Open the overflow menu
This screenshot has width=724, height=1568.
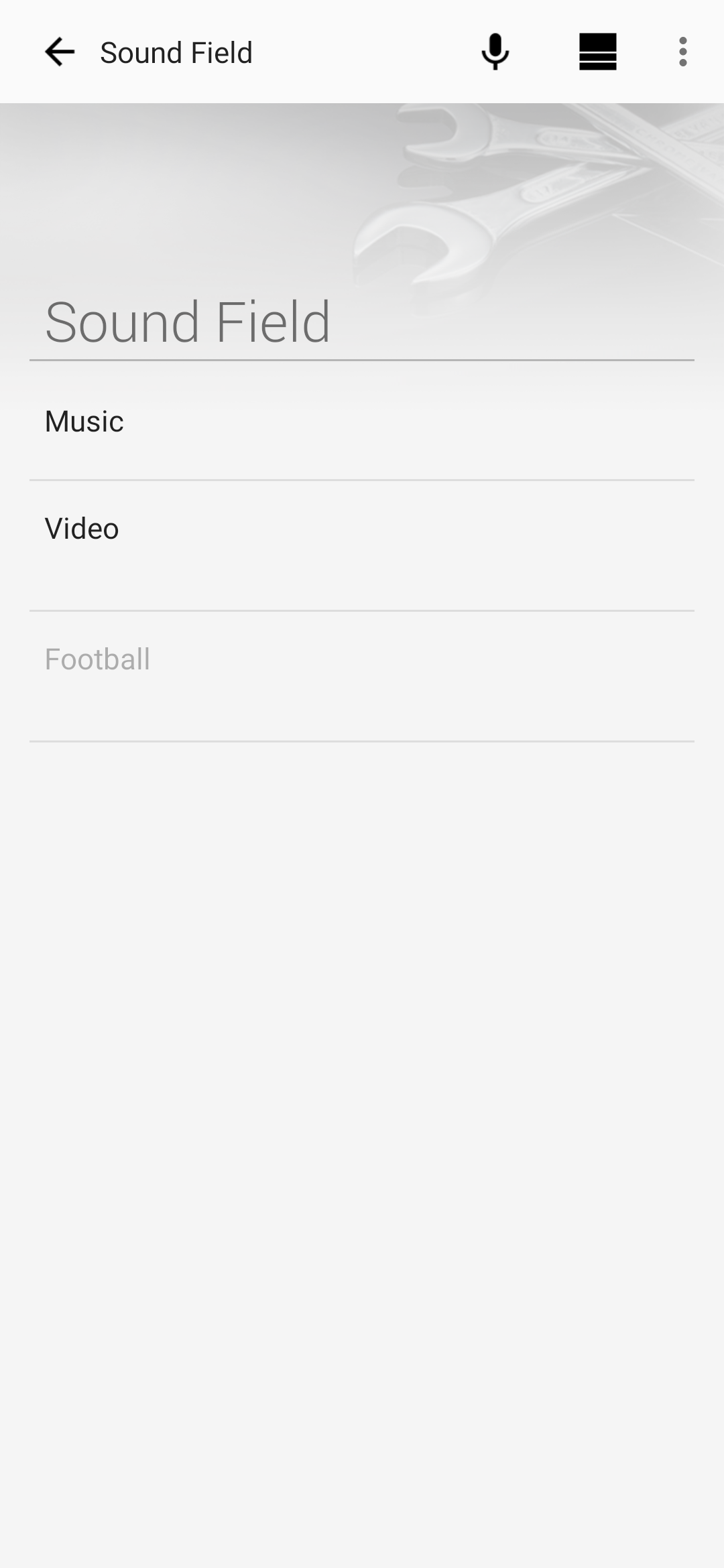(x=682, y=52)
